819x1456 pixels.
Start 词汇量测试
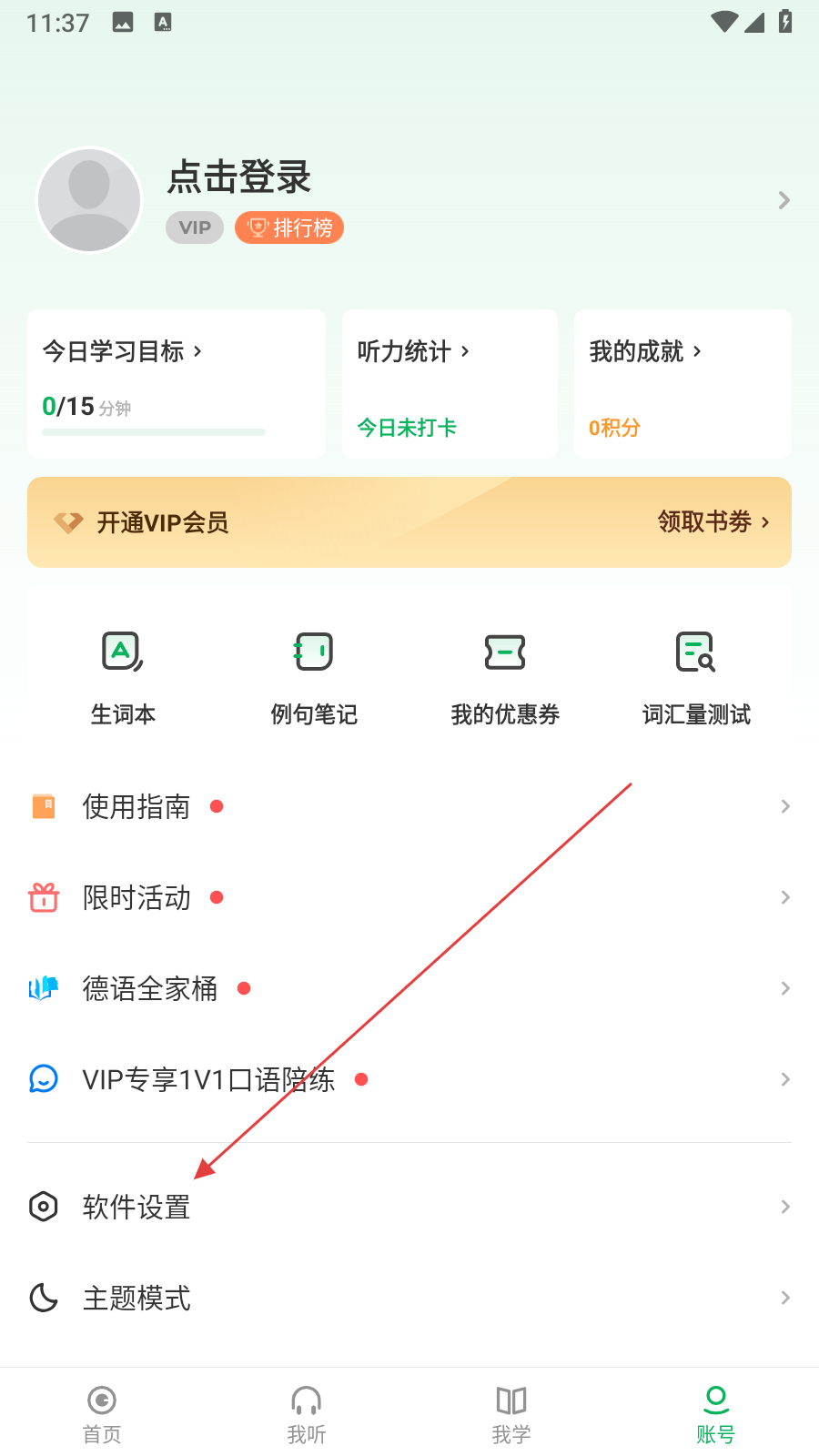(x=696, y=675)
